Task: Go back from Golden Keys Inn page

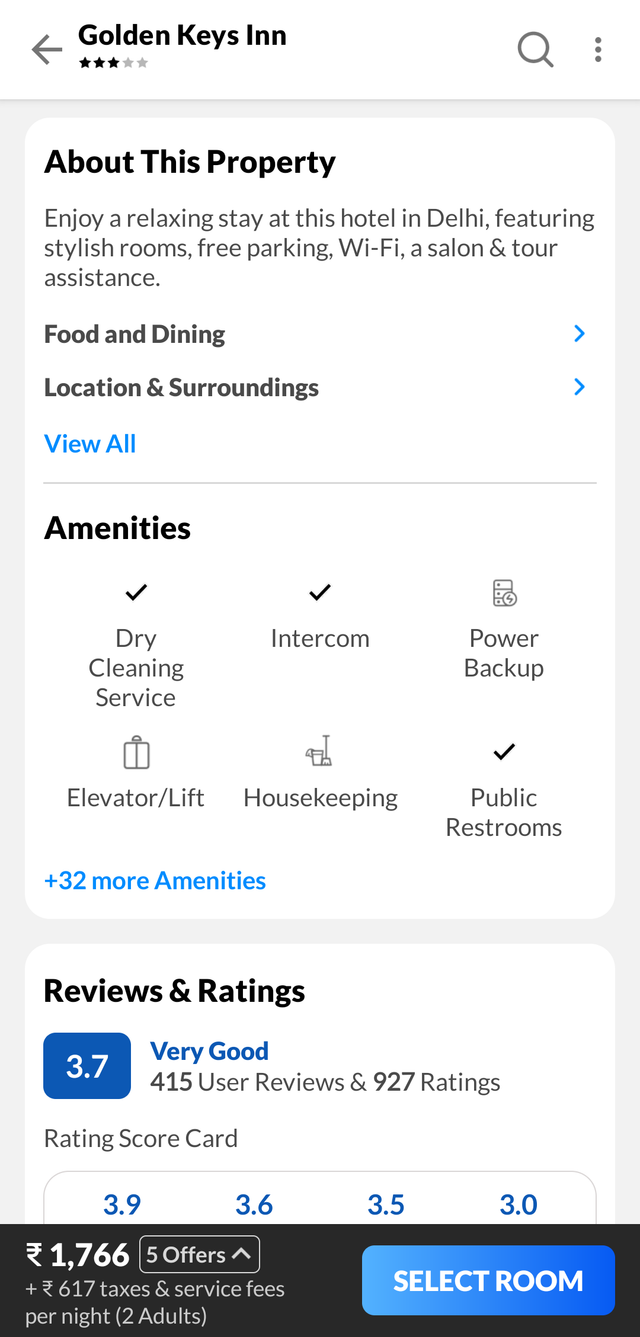Action: tap(46, 49)
